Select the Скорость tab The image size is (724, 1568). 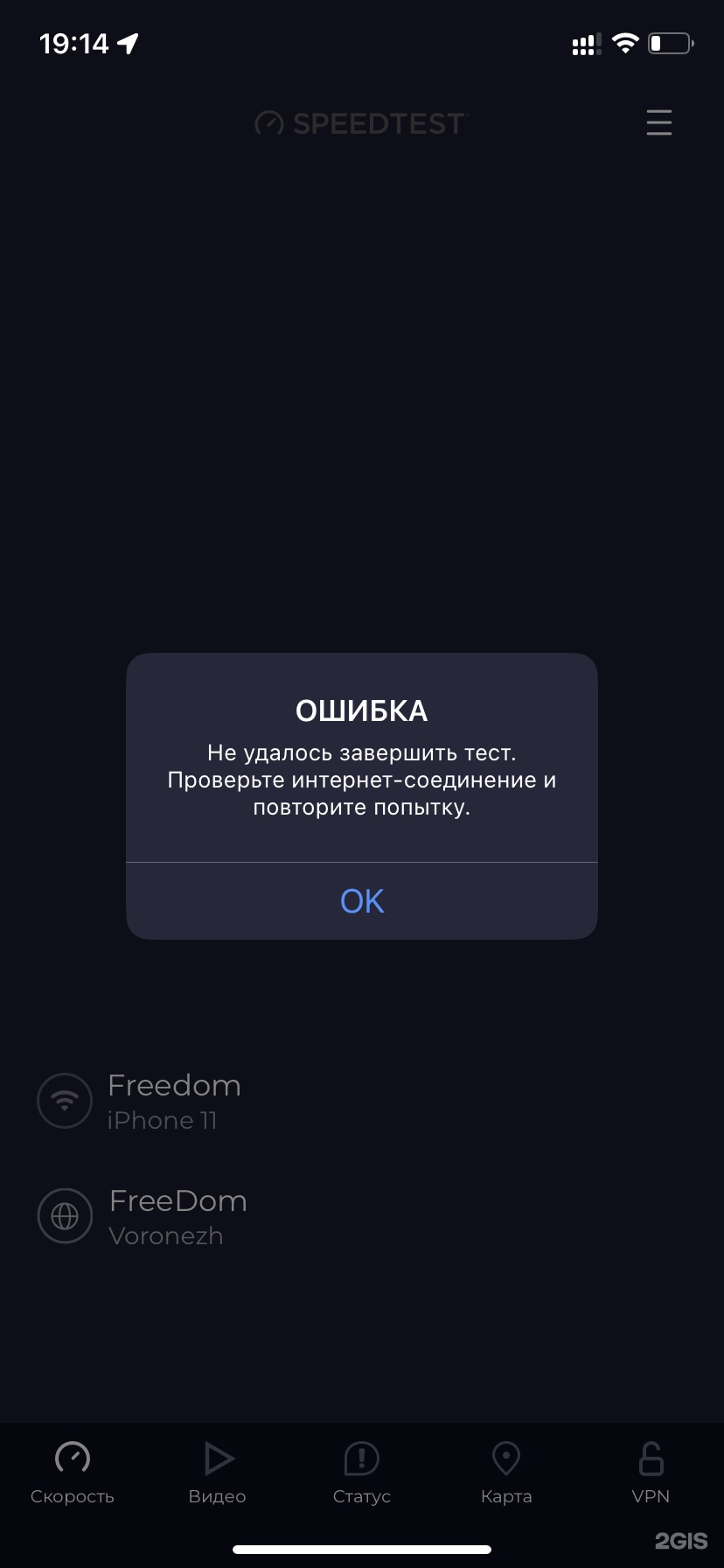coord(73,1472)
